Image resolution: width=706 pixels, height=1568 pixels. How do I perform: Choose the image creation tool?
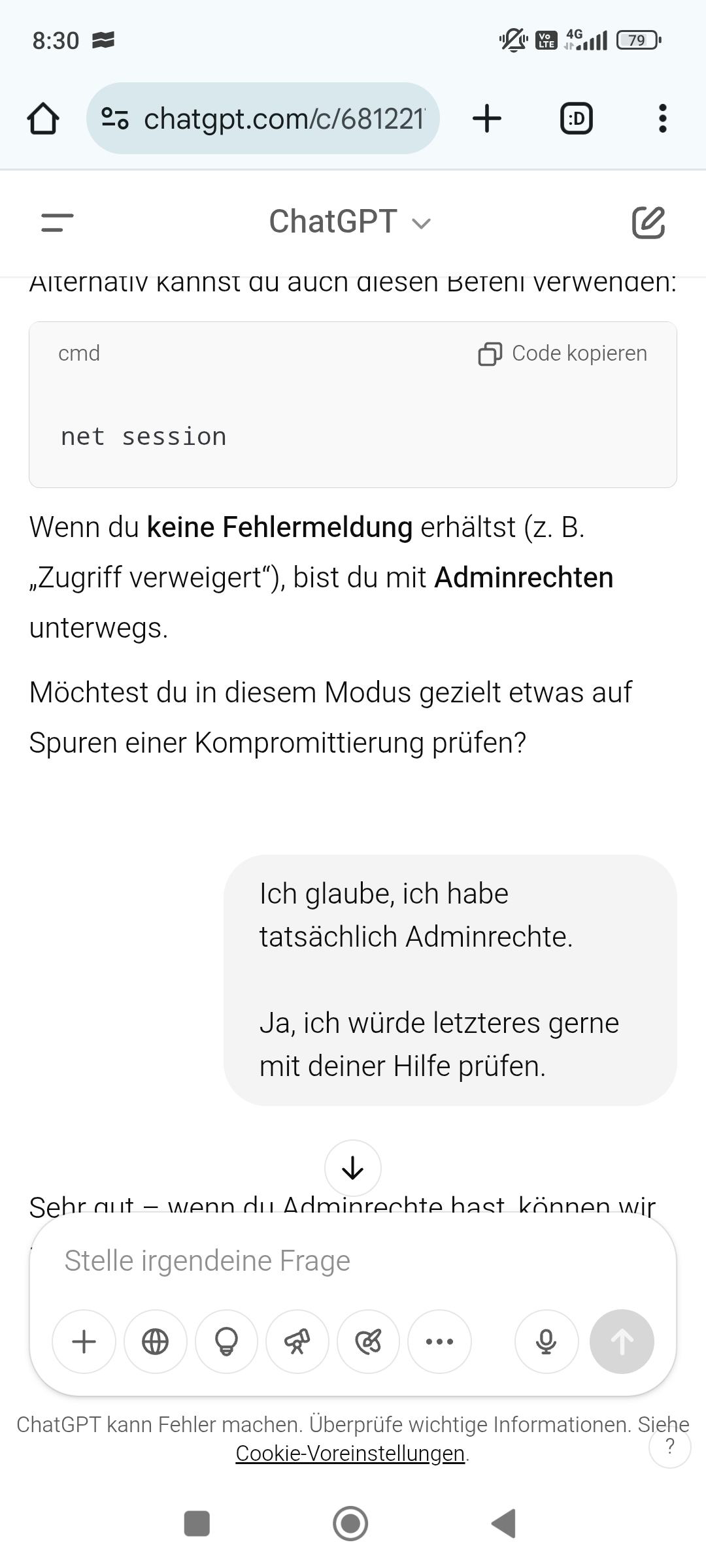pyautogui.click(x=368, y=1342)
